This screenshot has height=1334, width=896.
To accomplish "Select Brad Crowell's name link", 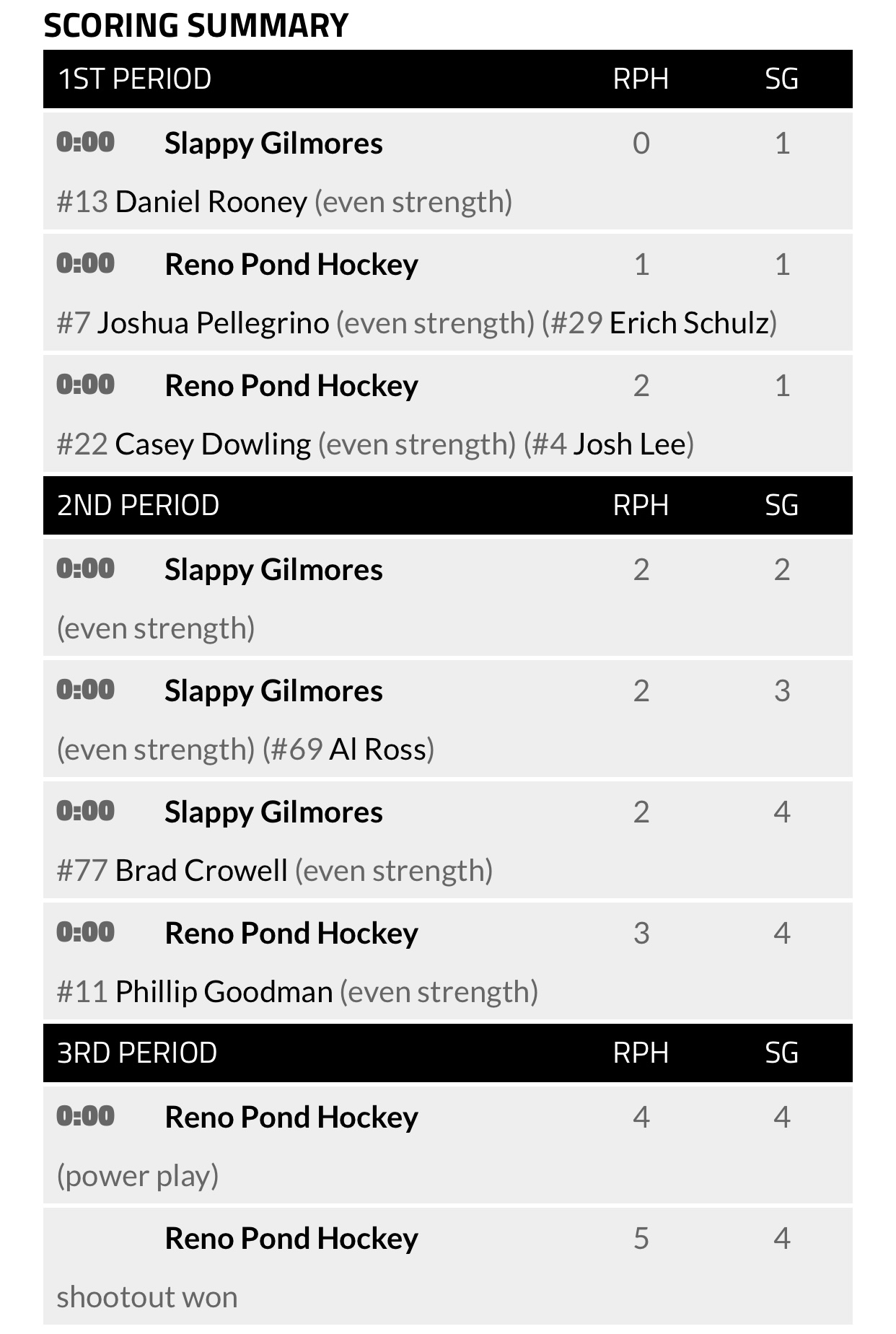I will pyautogui.click(x=201, y=871).
